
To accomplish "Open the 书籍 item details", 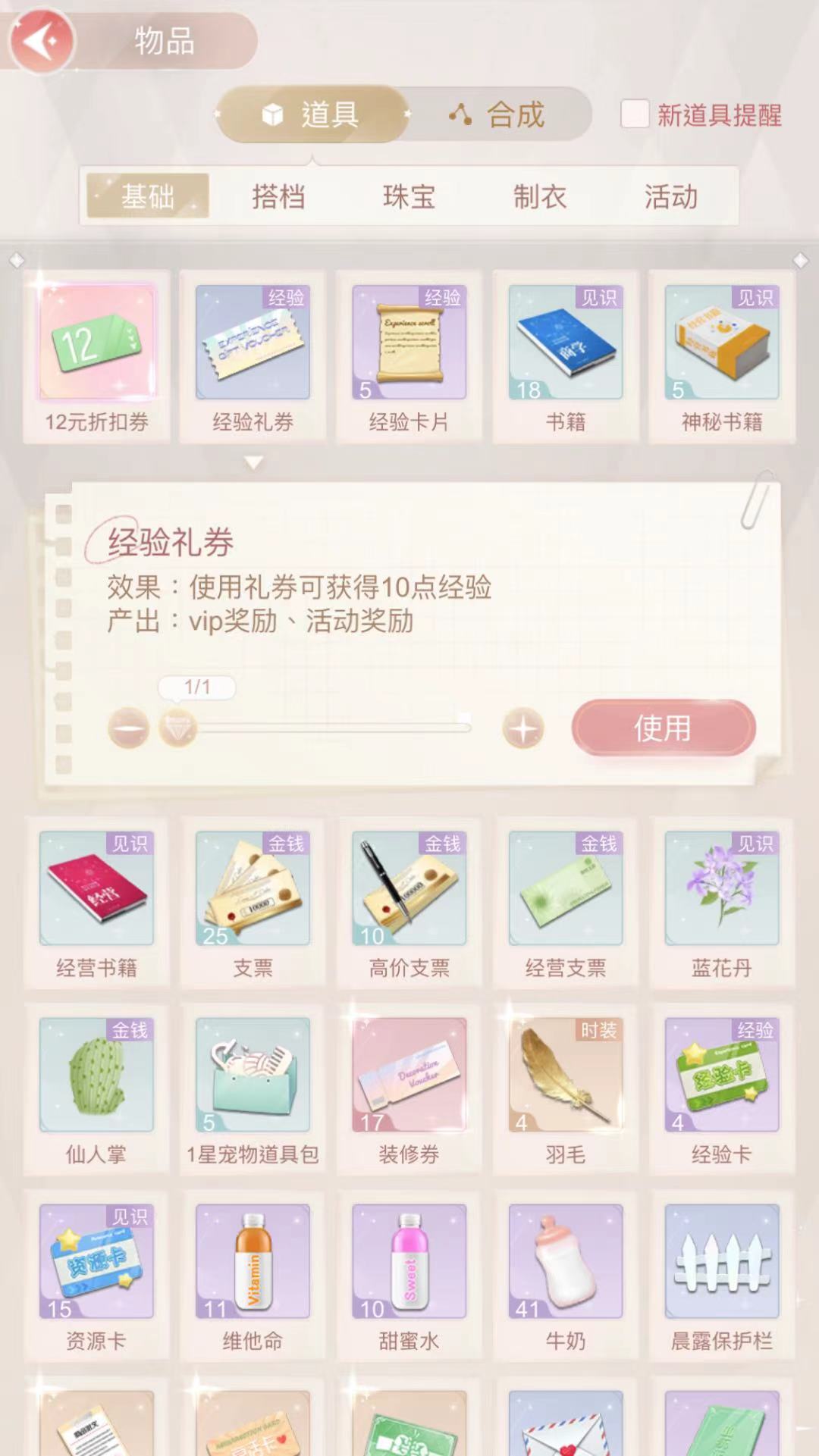I will (565, 356).
